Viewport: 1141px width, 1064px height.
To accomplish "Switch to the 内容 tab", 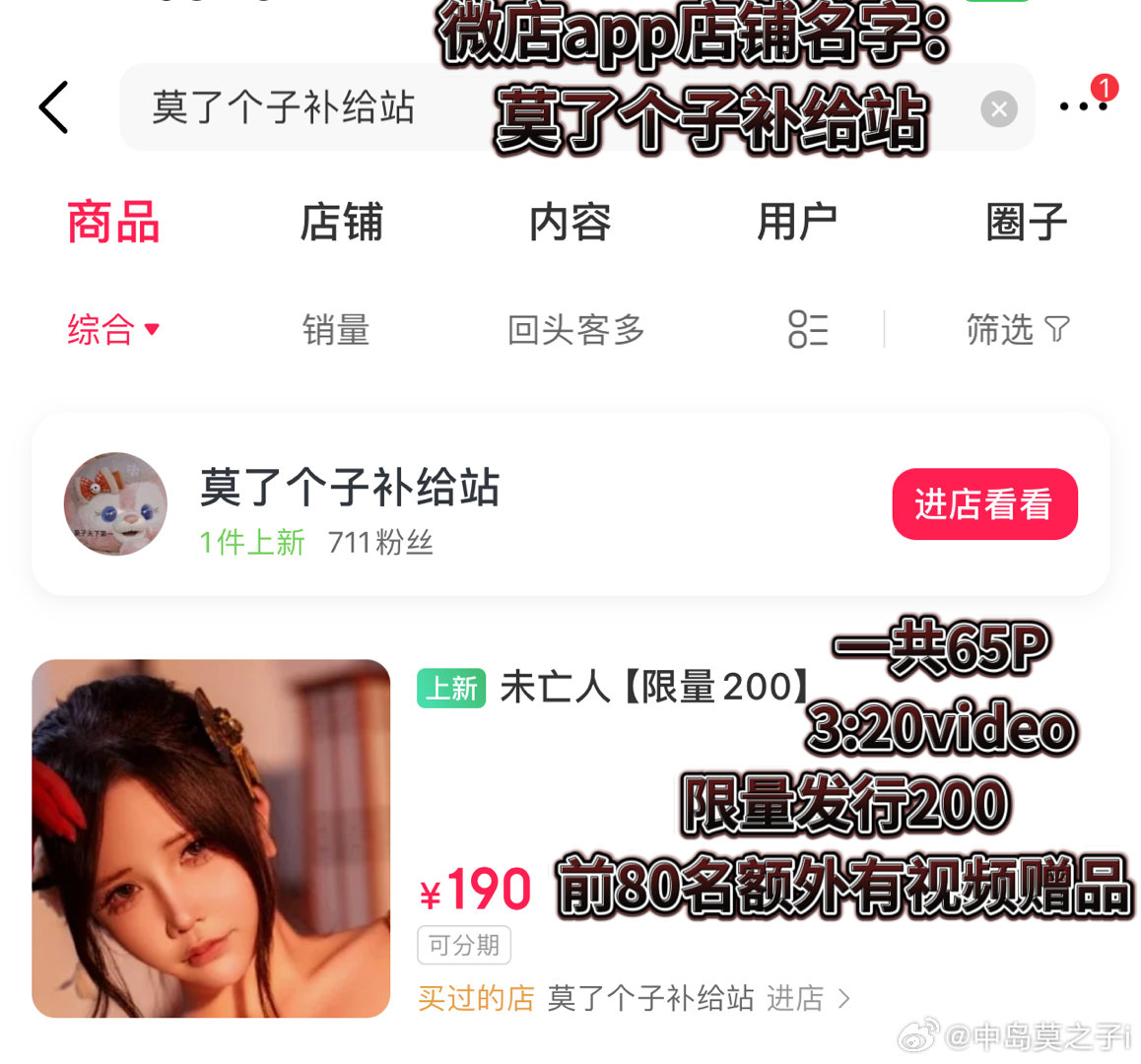I will [570, 222].
